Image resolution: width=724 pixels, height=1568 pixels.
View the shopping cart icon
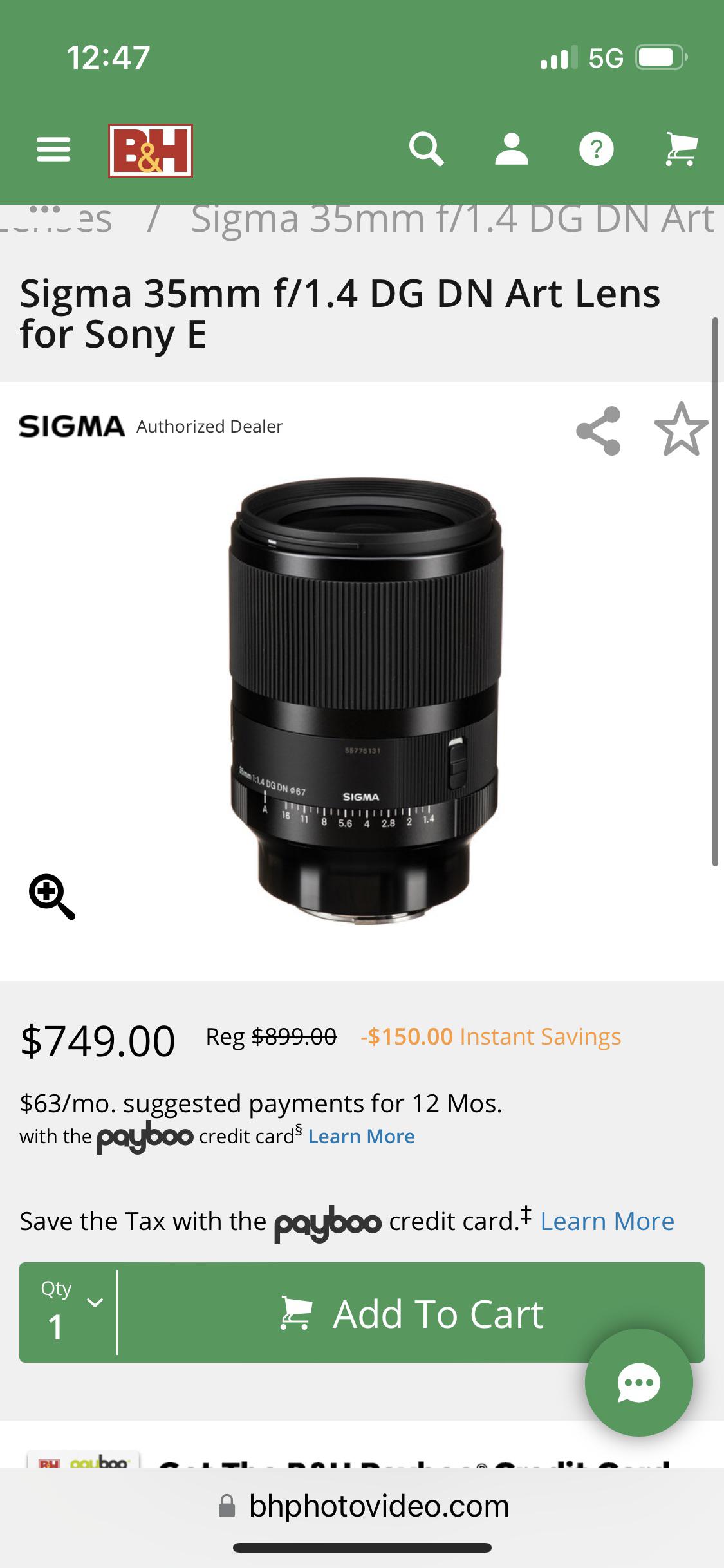pyautogui.click(x=681, y=149)
